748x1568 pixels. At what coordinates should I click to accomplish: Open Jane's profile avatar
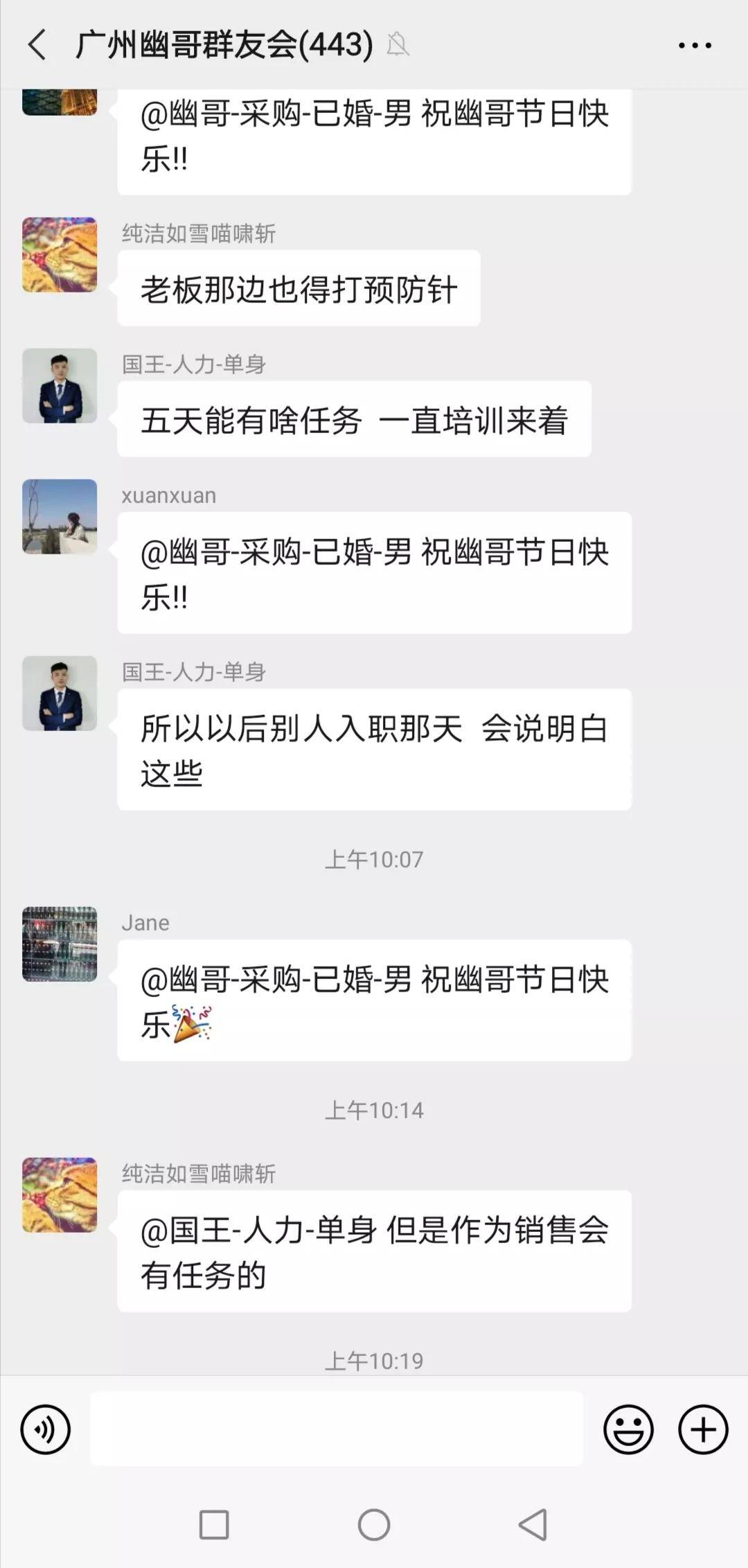tap(60, 944)
